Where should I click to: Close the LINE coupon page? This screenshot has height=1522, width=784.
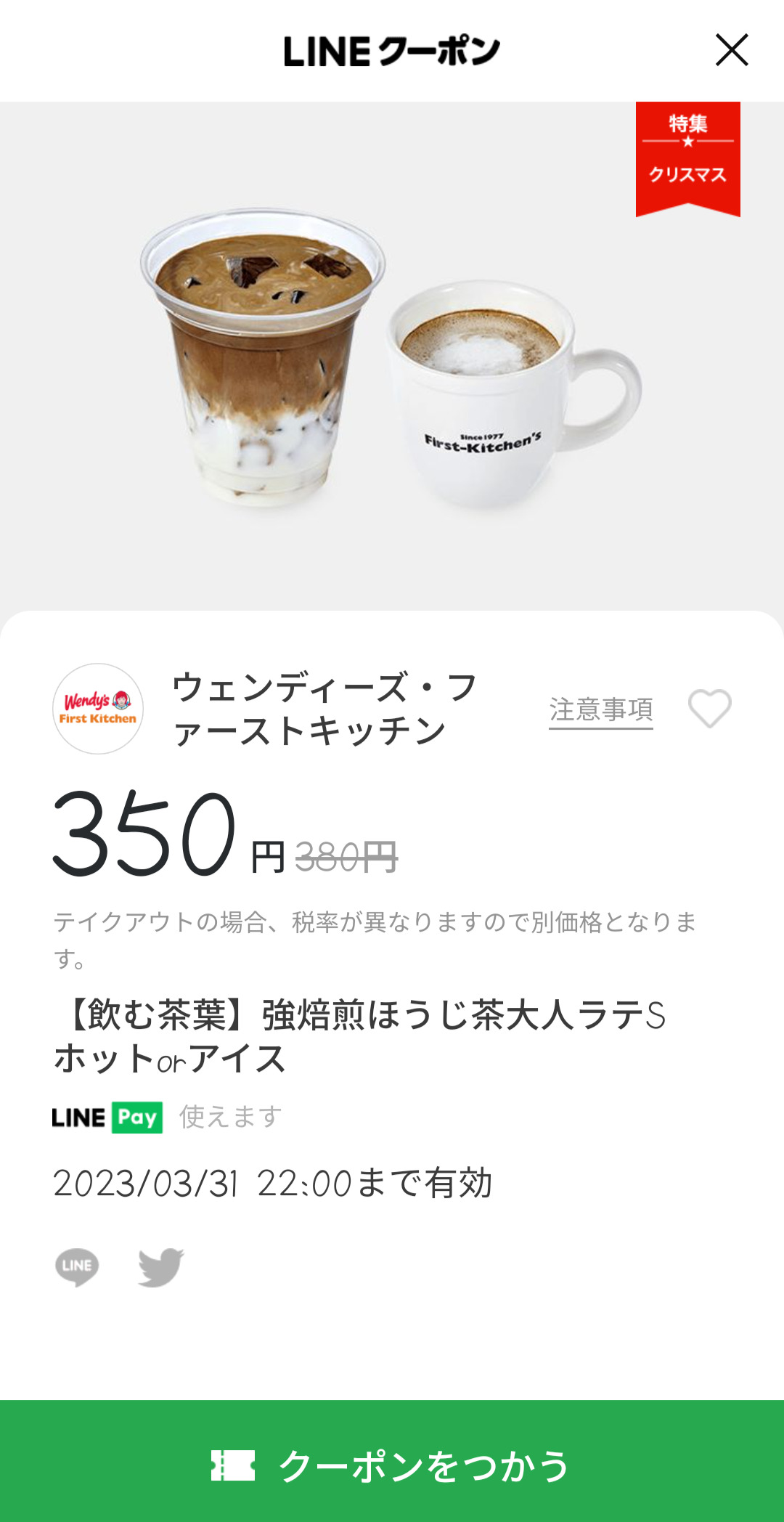coord(731,50)
